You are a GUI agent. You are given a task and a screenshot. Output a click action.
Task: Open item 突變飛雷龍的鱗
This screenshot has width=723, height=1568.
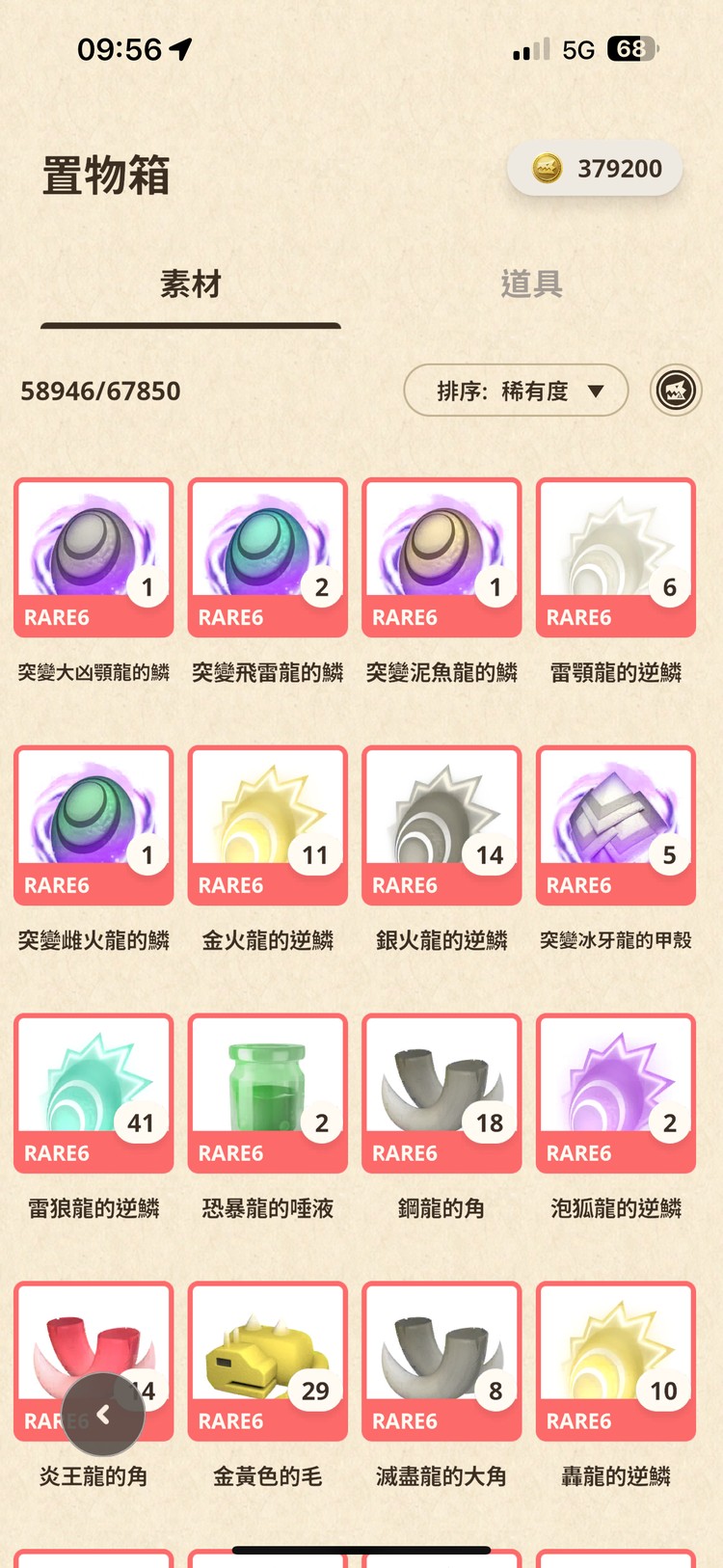pos(268,557)
